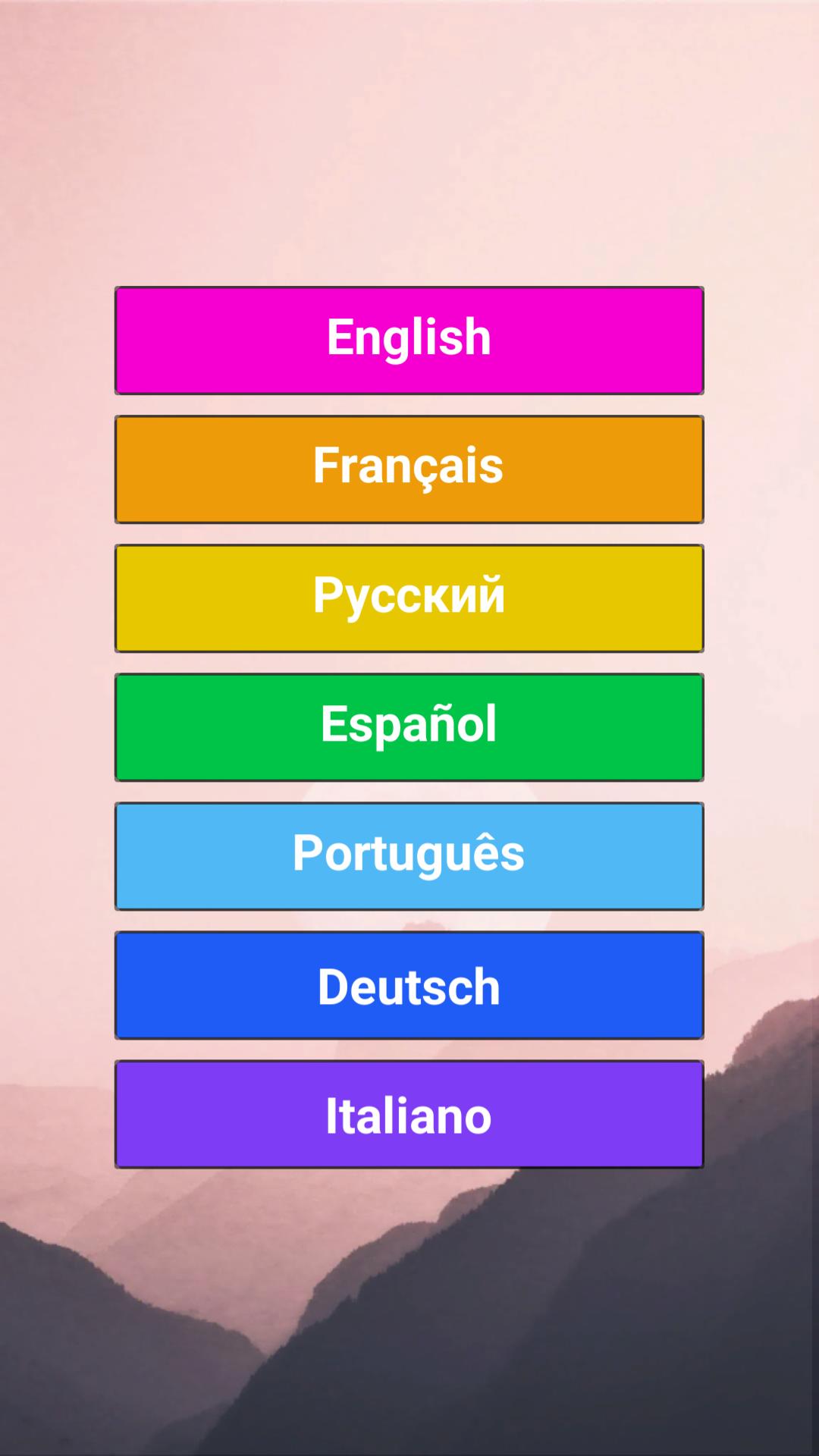Choose the Français language option

[409, 469]
